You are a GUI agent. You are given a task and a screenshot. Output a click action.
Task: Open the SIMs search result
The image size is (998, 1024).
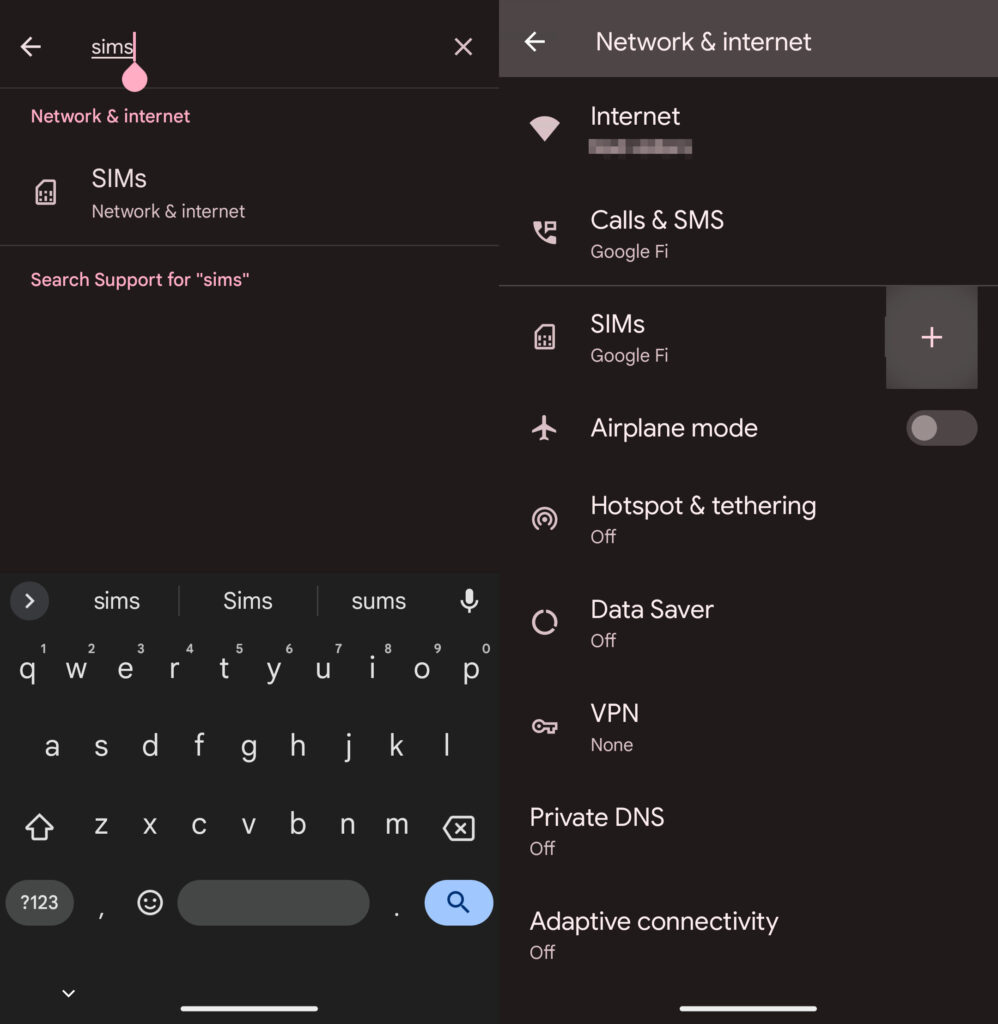(x=168, y=193)
